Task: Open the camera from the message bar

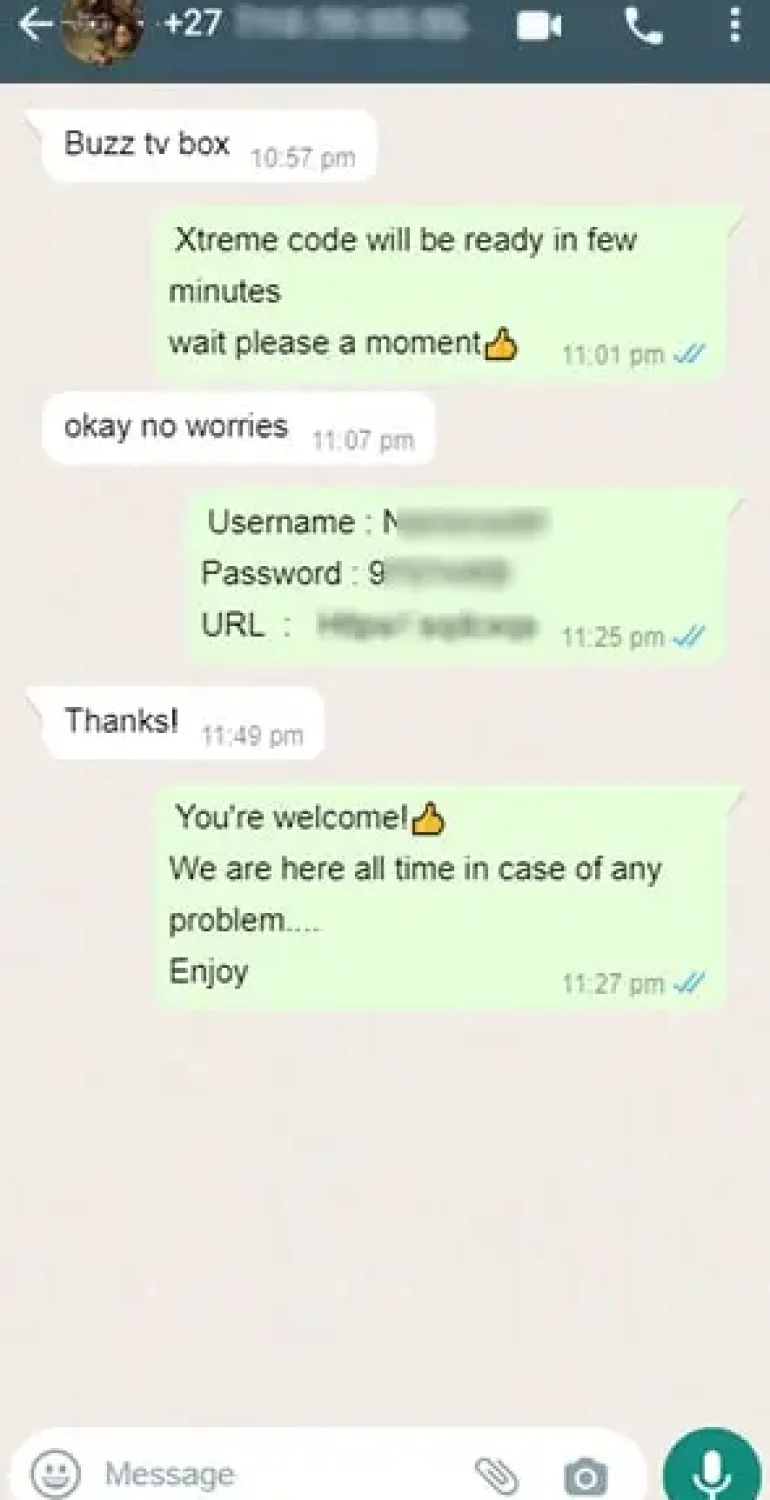Action: (x=586, y=1475)
